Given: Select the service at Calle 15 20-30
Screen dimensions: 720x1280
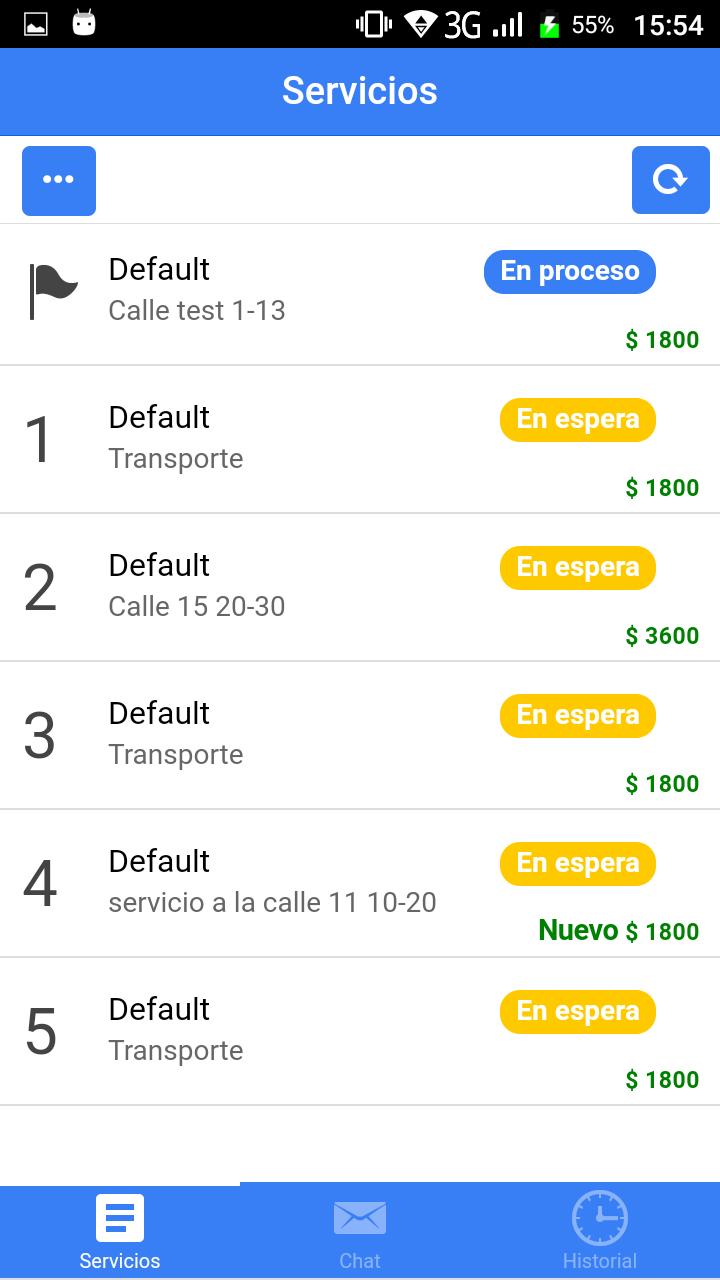Looking at the screenshot, I should (x=360, y=588).
